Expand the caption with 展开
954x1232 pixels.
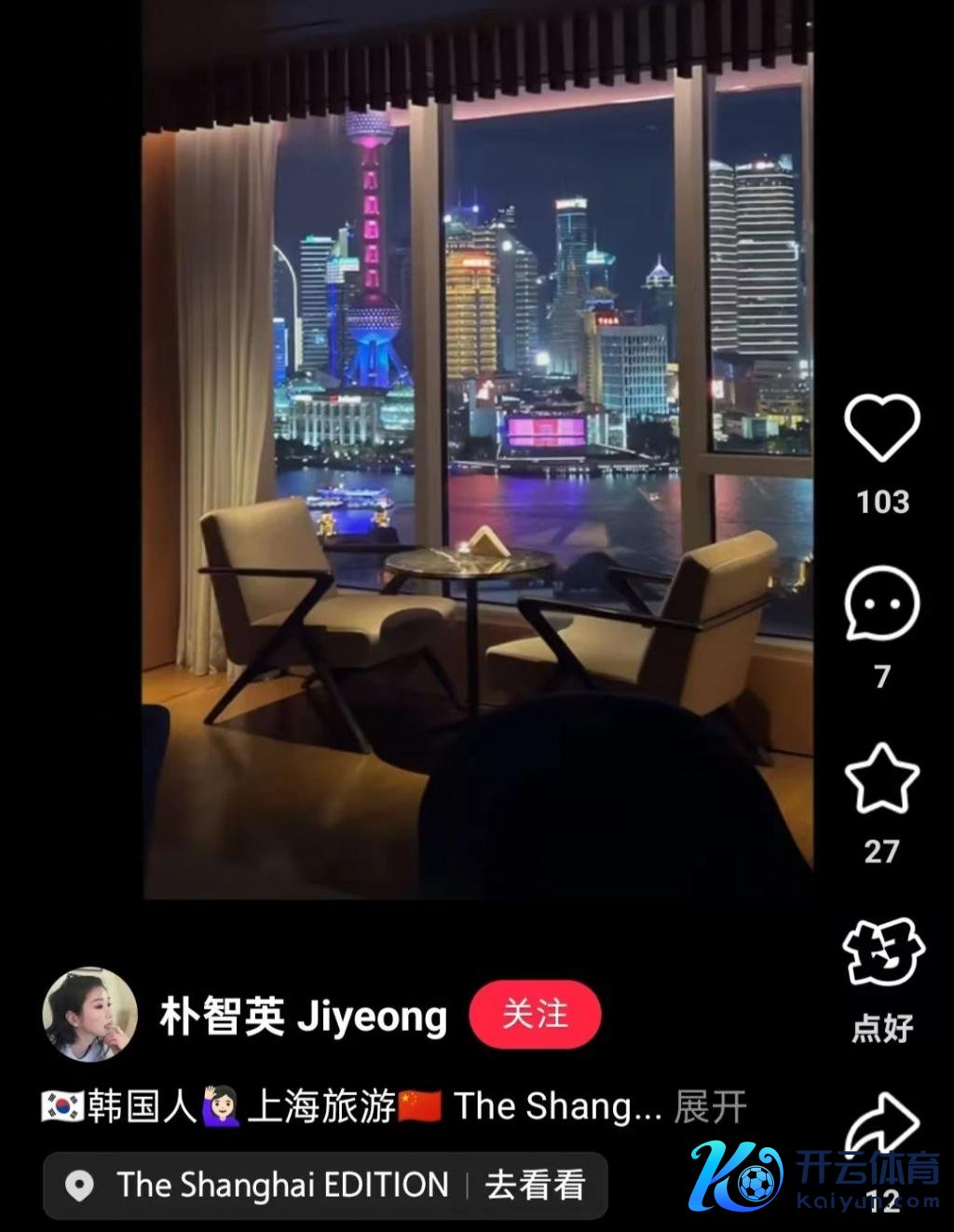coord(710,1107)
